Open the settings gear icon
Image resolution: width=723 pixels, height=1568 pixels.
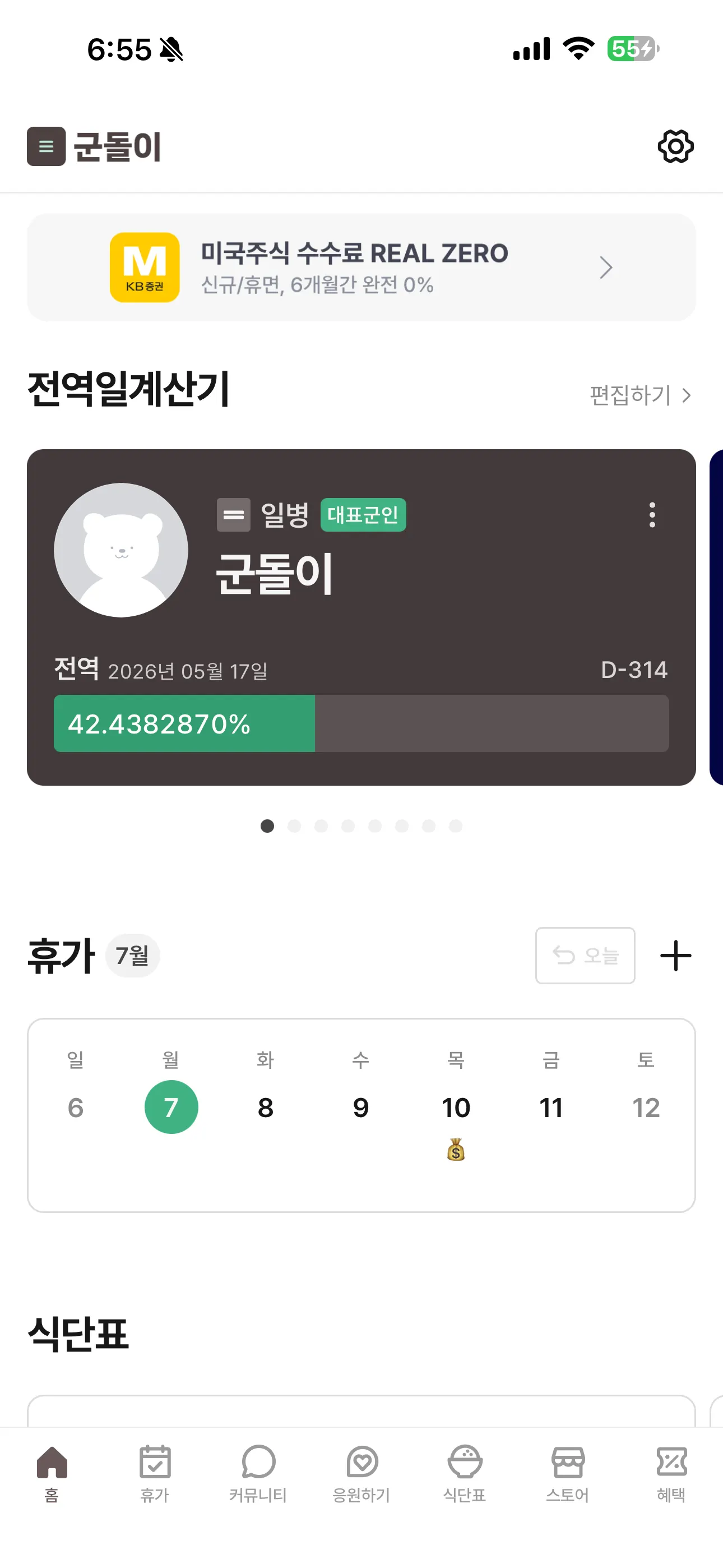tap(675, 147)
